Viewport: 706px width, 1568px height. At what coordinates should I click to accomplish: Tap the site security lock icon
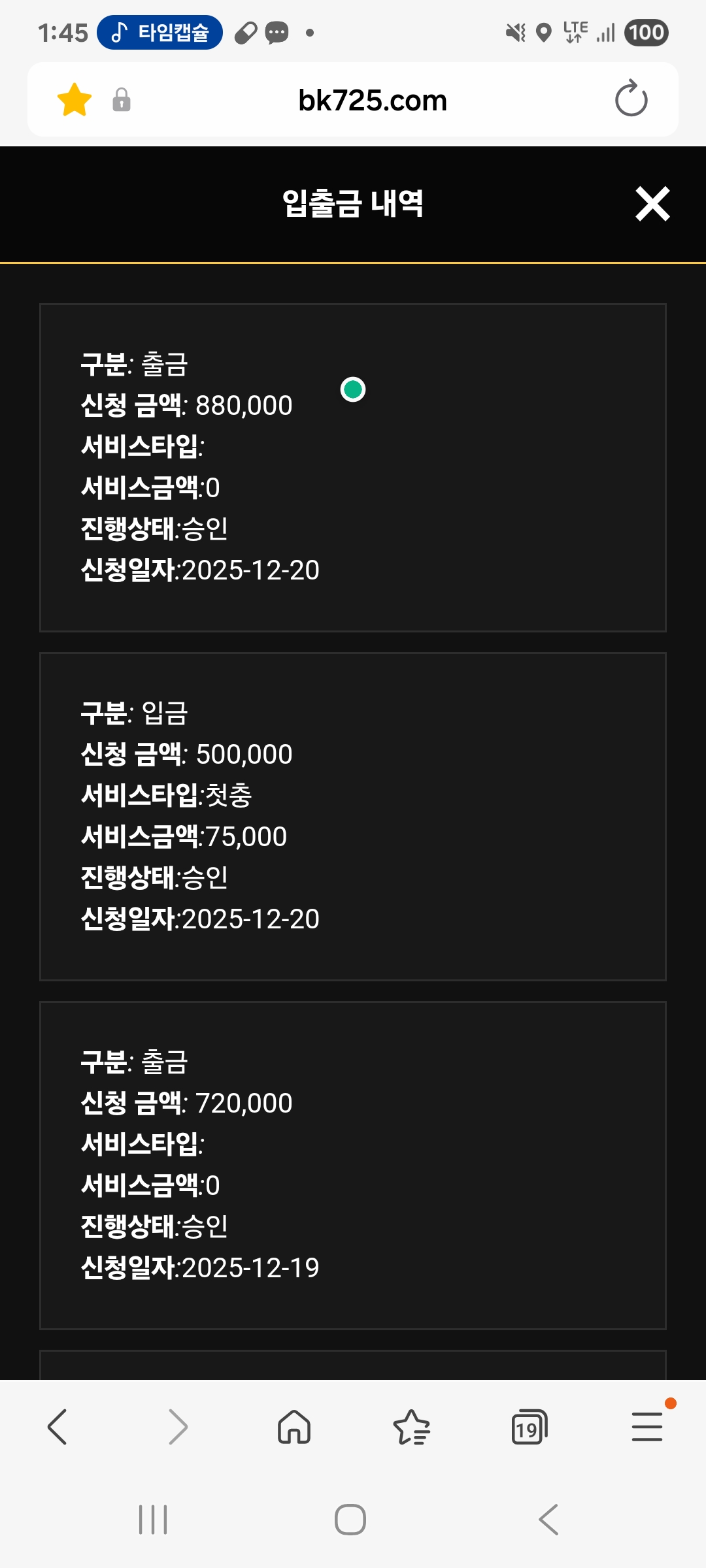tap(122, 100)
